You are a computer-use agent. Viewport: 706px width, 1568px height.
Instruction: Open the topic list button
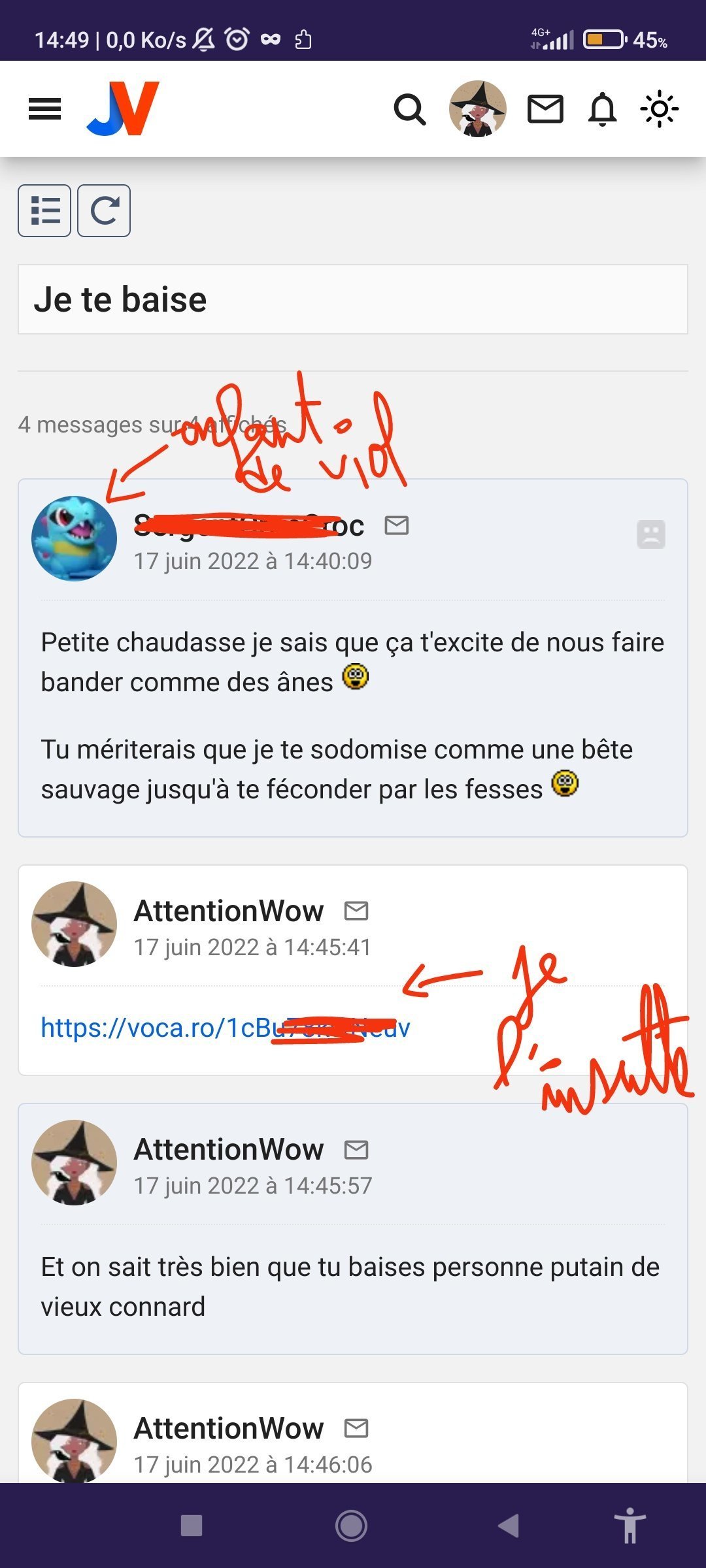coord(44,210)
